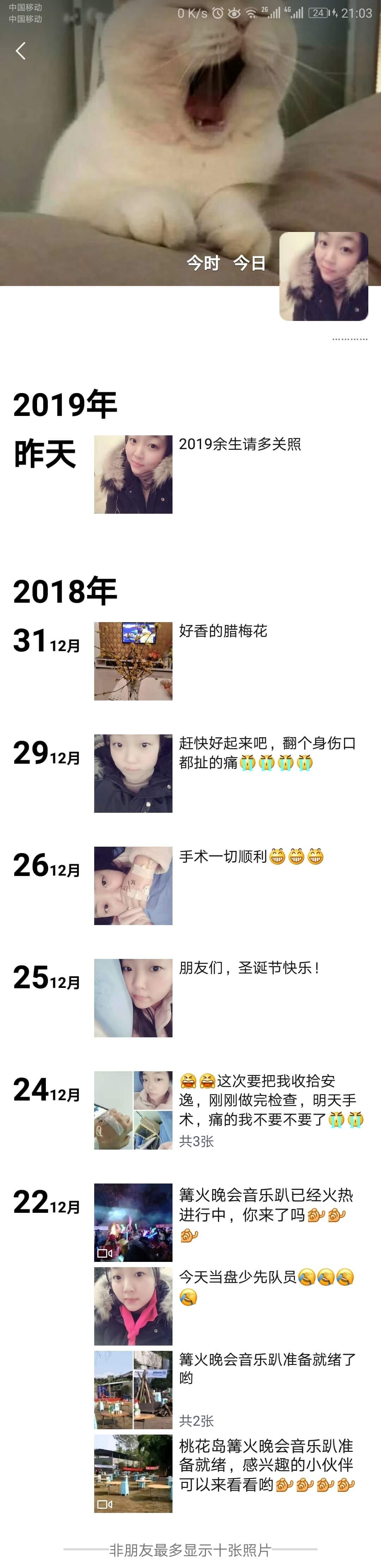The image size is (381, 1568).
Task: View the '好香的腊梅花' post photo
Action: 133,661
